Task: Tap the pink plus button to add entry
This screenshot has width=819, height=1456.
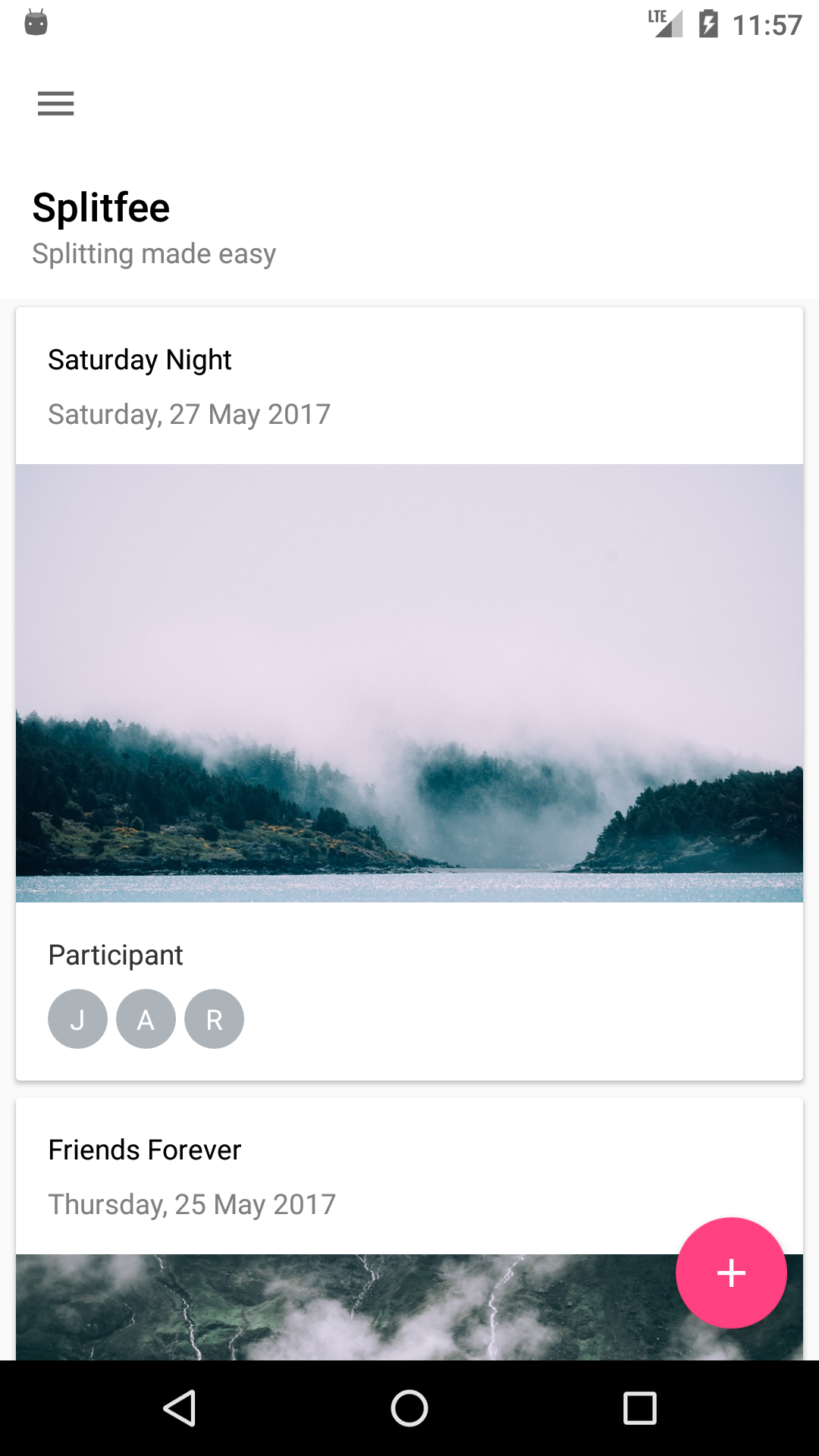Action: pos(730,1273)
